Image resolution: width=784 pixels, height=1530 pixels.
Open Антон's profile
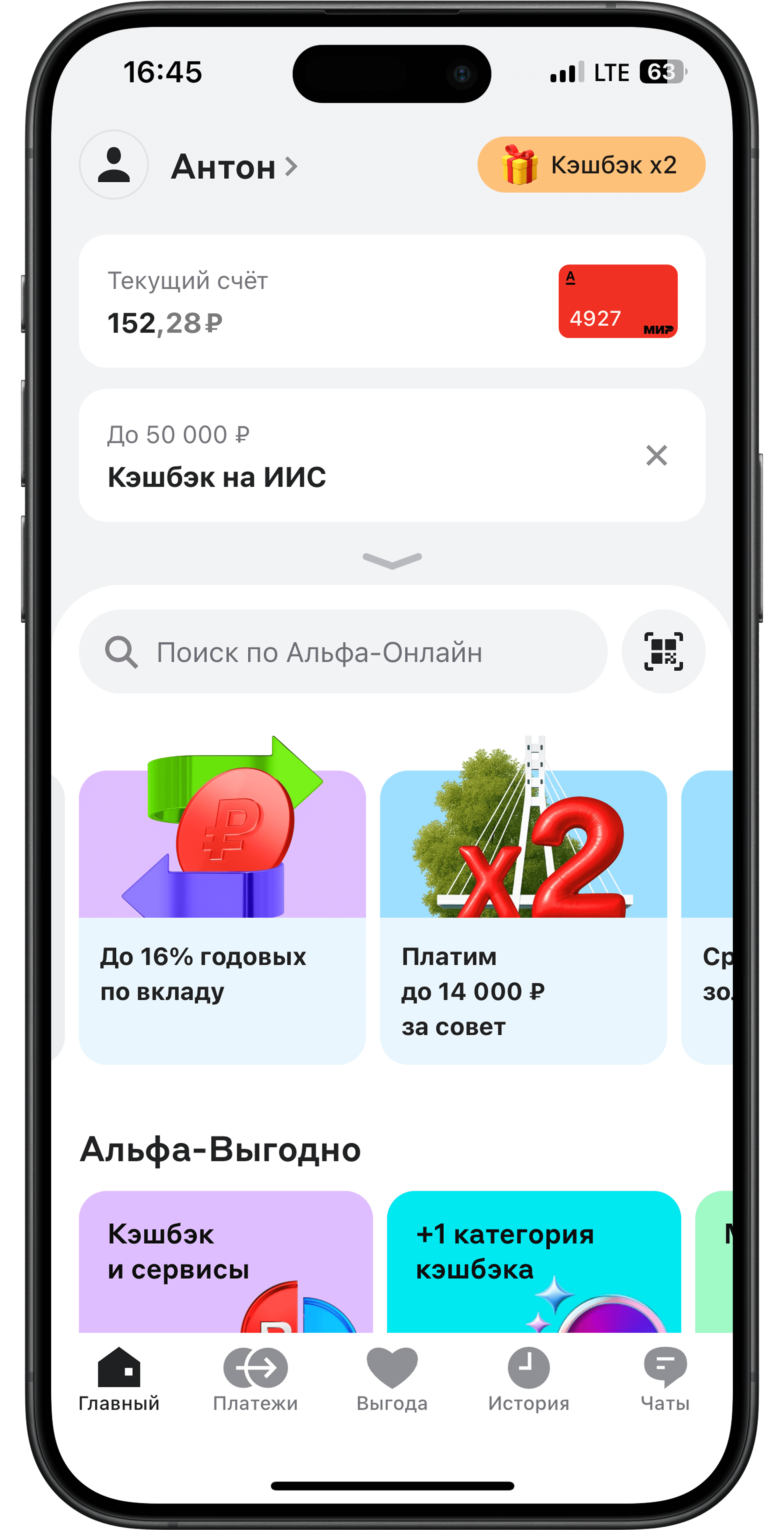coord(223,166)
